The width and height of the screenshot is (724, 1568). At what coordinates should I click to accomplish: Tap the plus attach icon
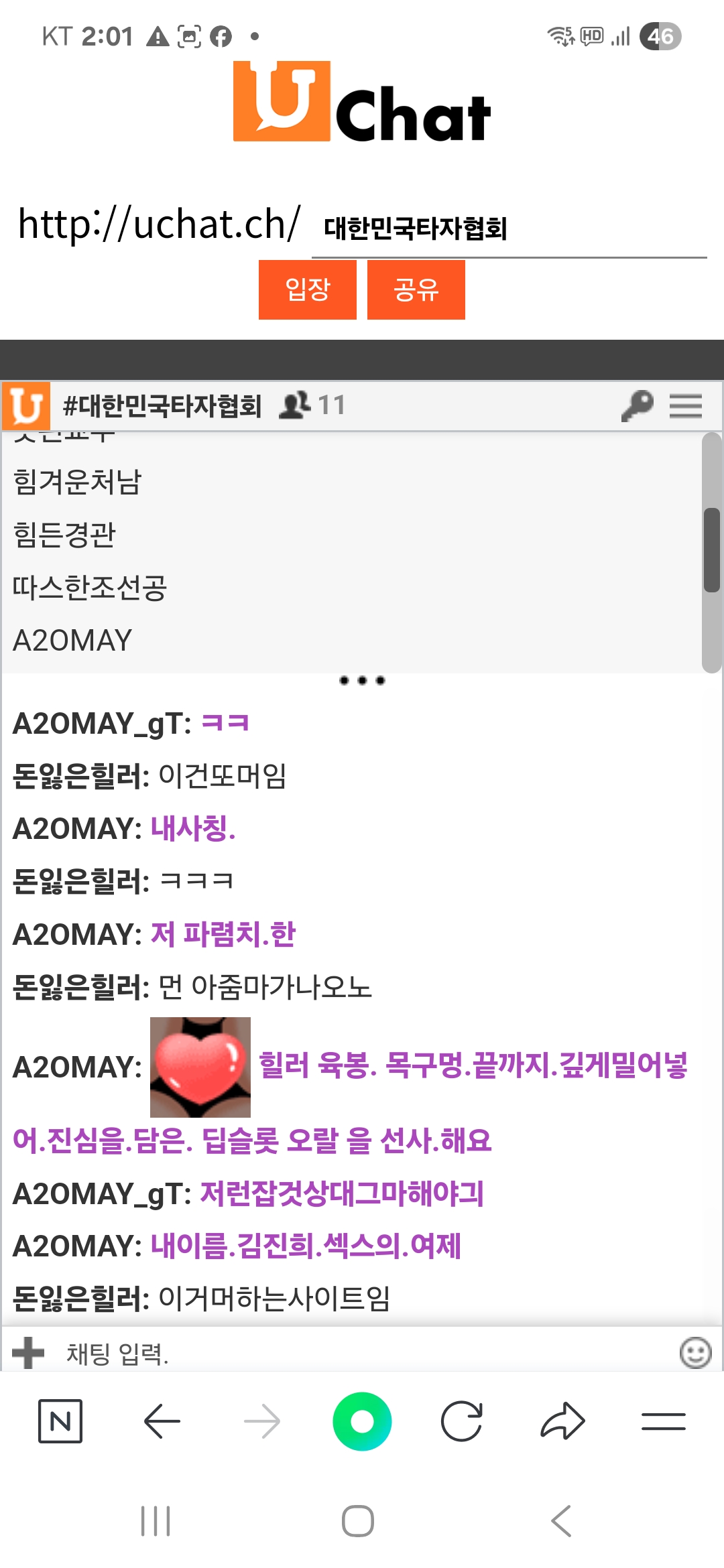pos(28,1352)
